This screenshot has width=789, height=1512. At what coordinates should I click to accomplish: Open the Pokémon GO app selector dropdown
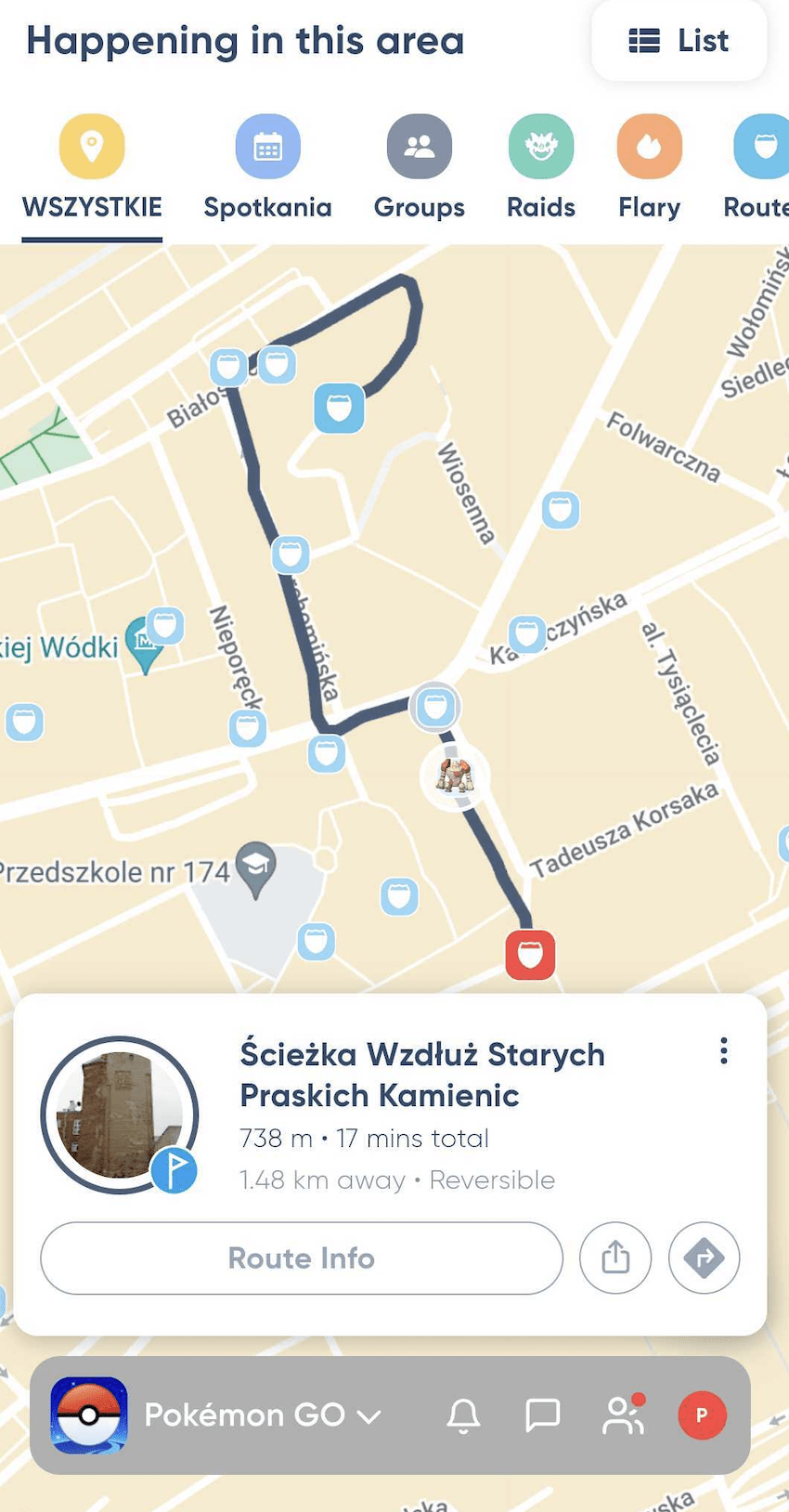tap(262, 1415)
